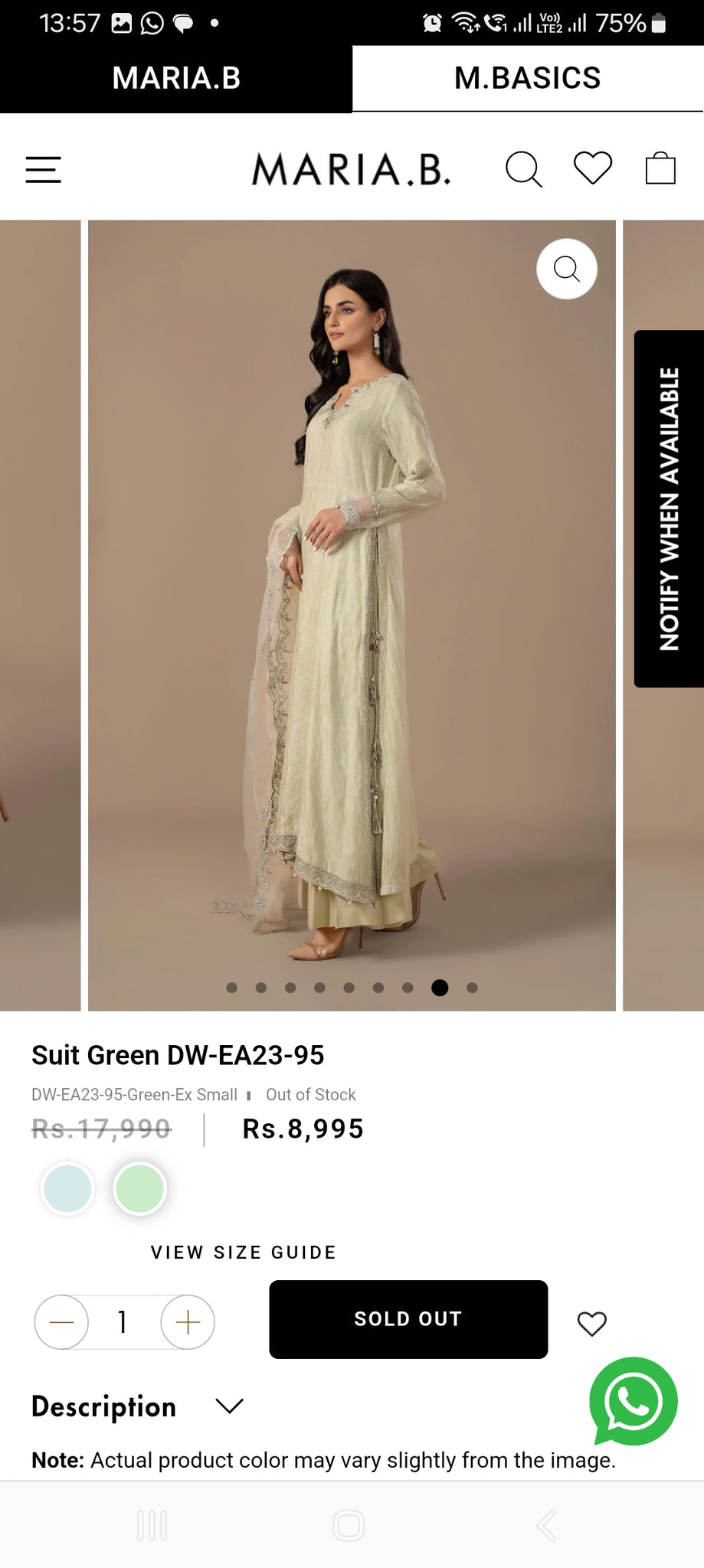704x1568 pixels.
Task: Increase quantity with plus button
Action: point(188,1321)
